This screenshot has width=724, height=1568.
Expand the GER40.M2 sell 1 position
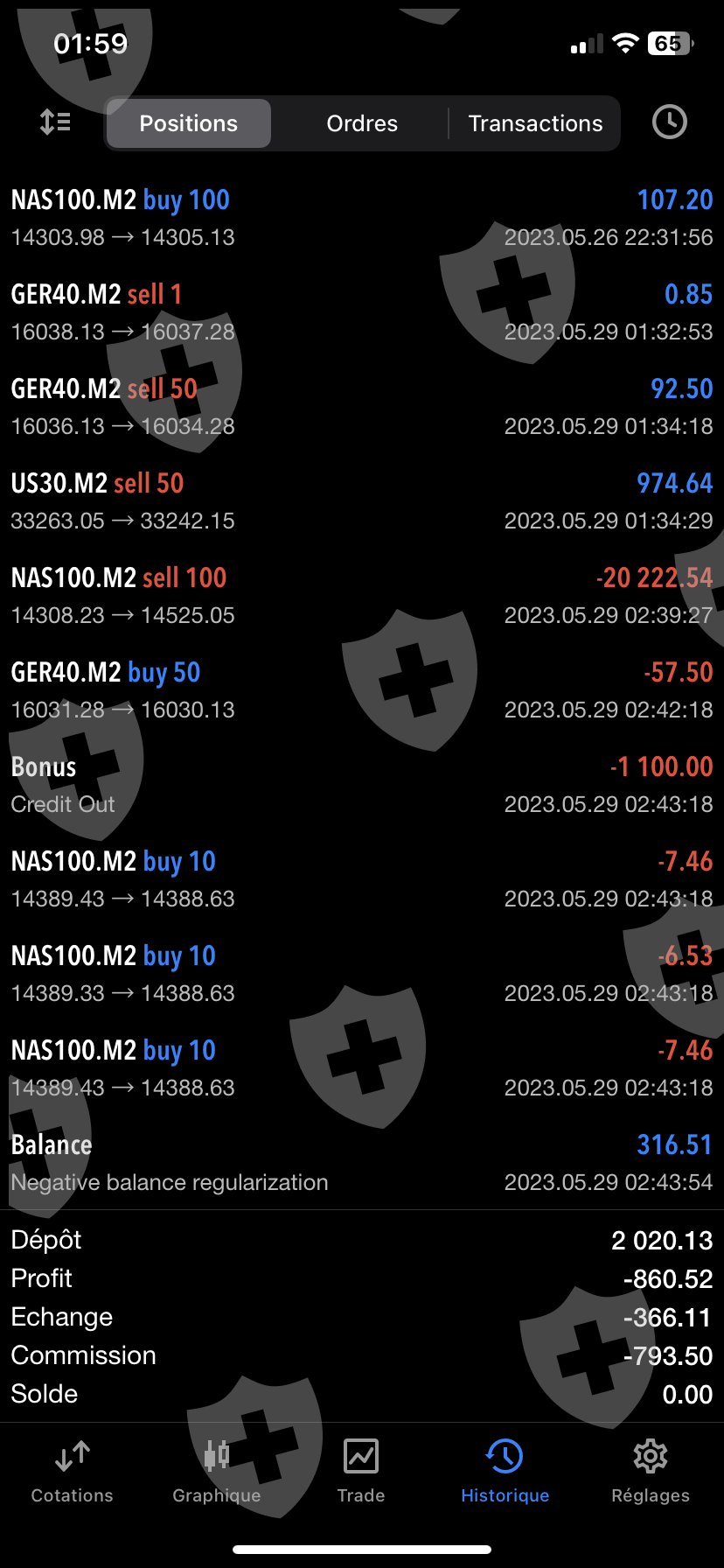362,312
